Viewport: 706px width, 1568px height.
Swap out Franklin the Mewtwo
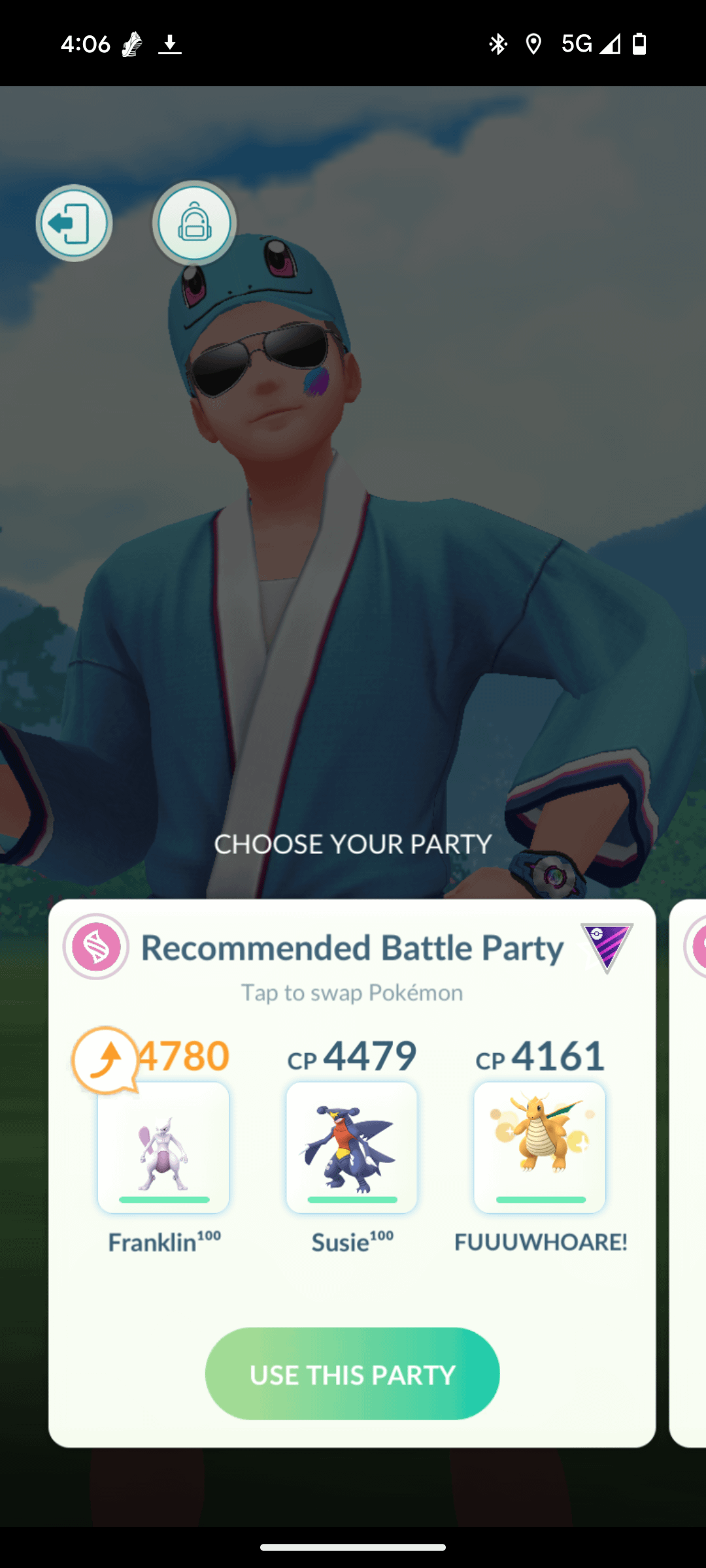point(163,1147)
